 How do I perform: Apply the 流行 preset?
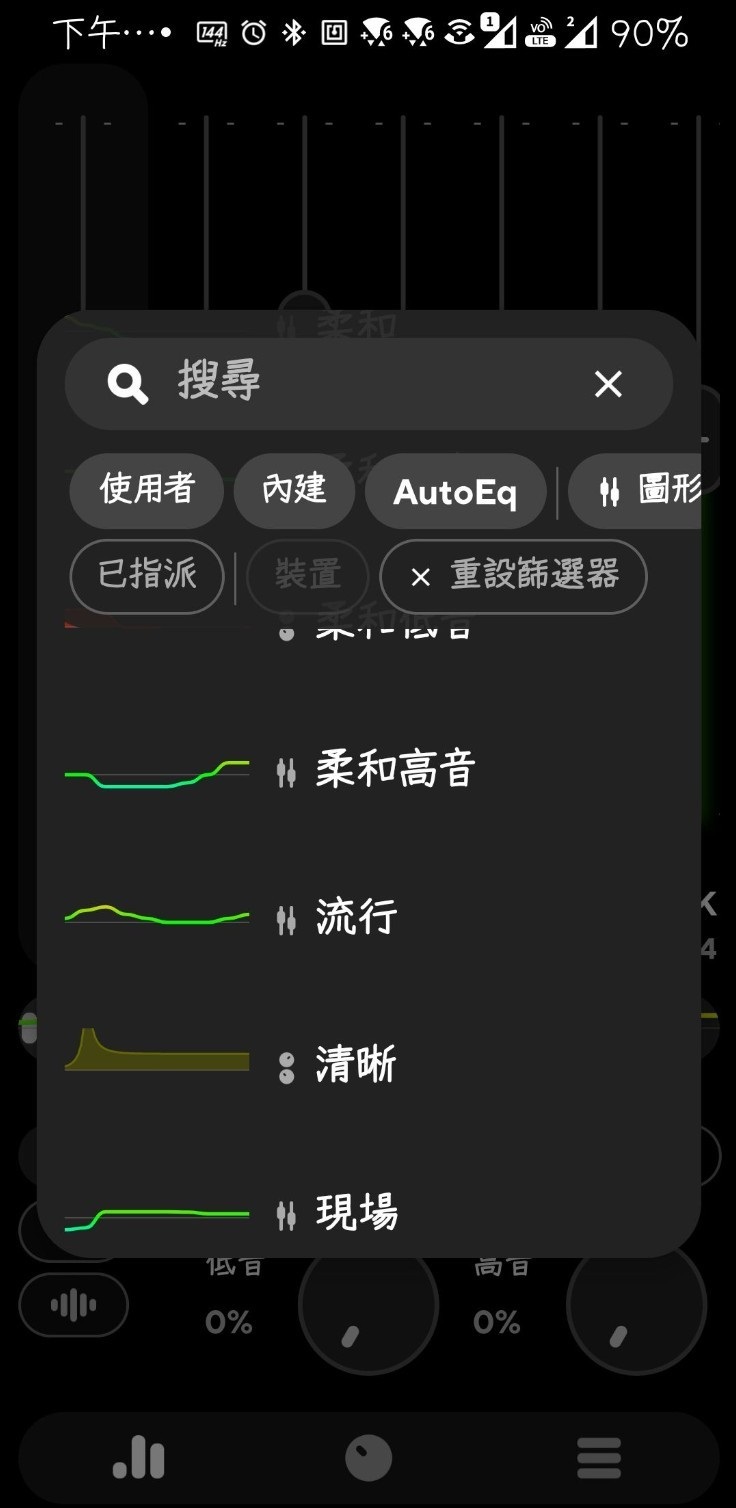click(356, 918)
